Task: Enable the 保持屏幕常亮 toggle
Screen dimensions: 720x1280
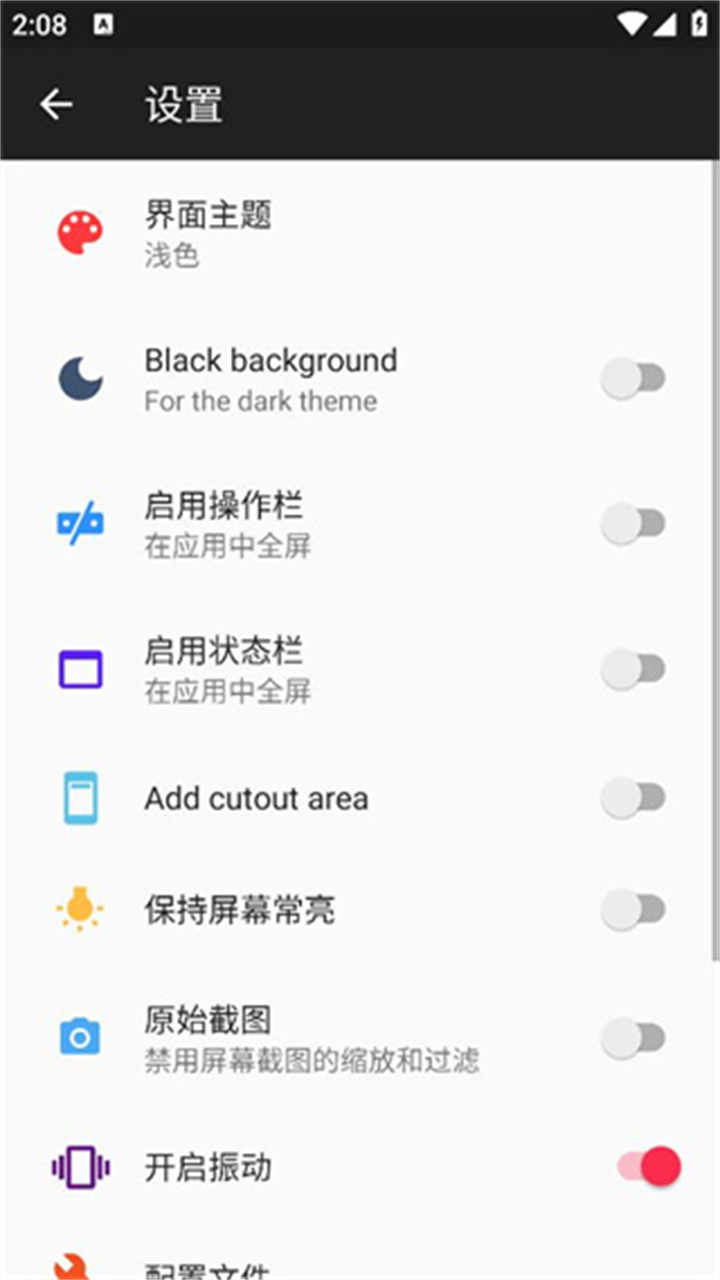Action: 634,908
